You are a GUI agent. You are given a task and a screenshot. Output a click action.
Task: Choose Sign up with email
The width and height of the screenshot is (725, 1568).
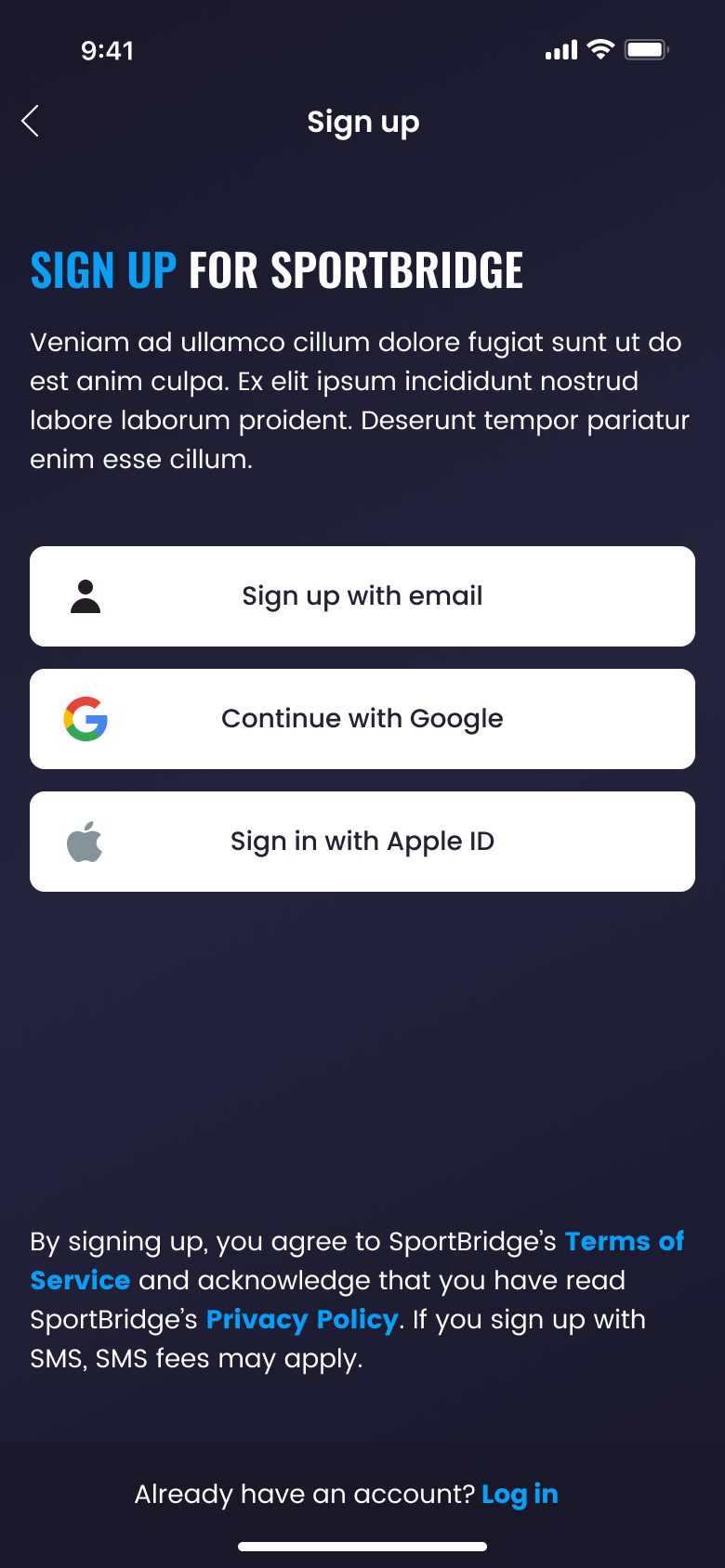362,596
